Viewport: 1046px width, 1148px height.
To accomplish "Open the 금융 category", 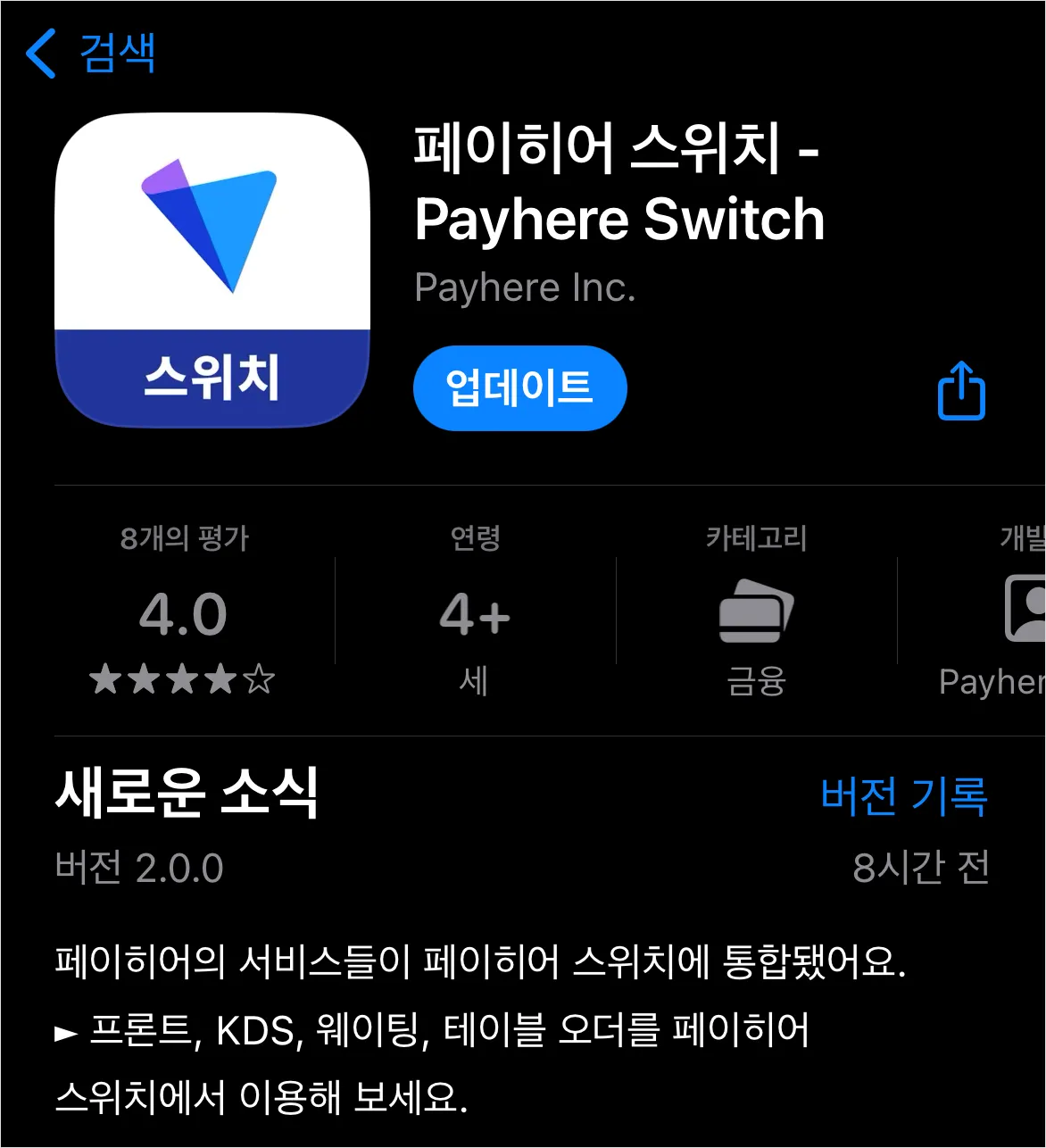I will point(756,612).
